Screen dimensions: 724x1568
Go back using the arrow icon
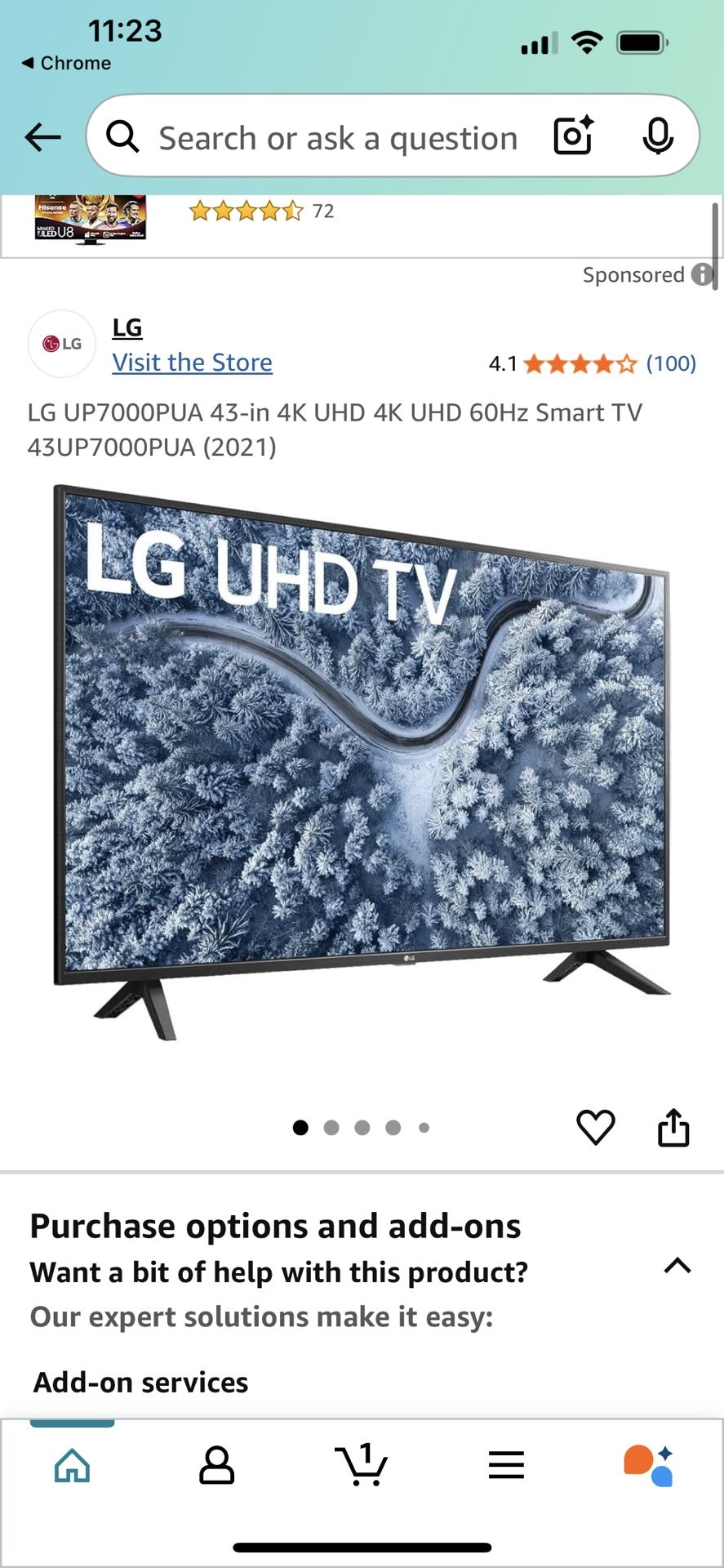coord(43,137)
